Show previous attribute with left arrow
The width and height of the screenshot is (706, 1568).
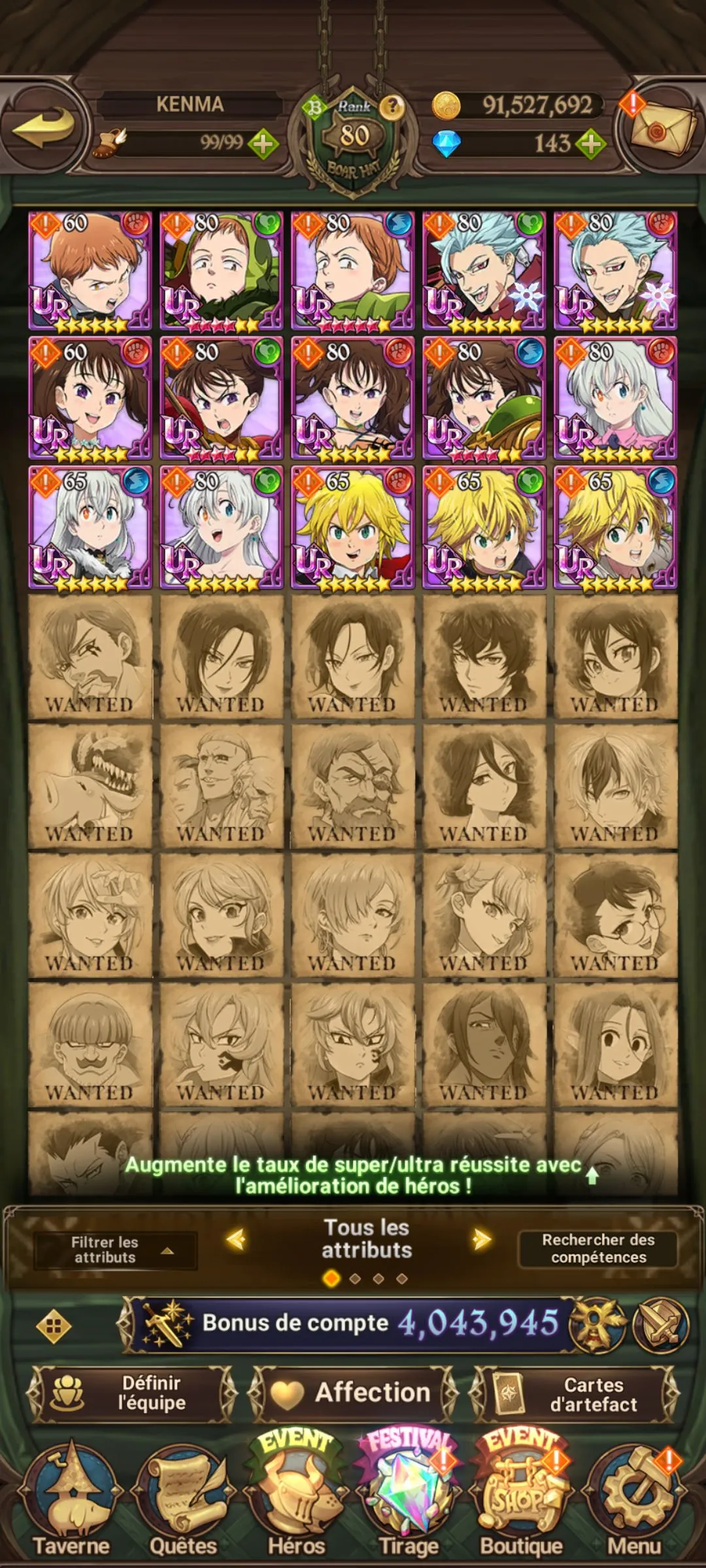[237, 1239]
